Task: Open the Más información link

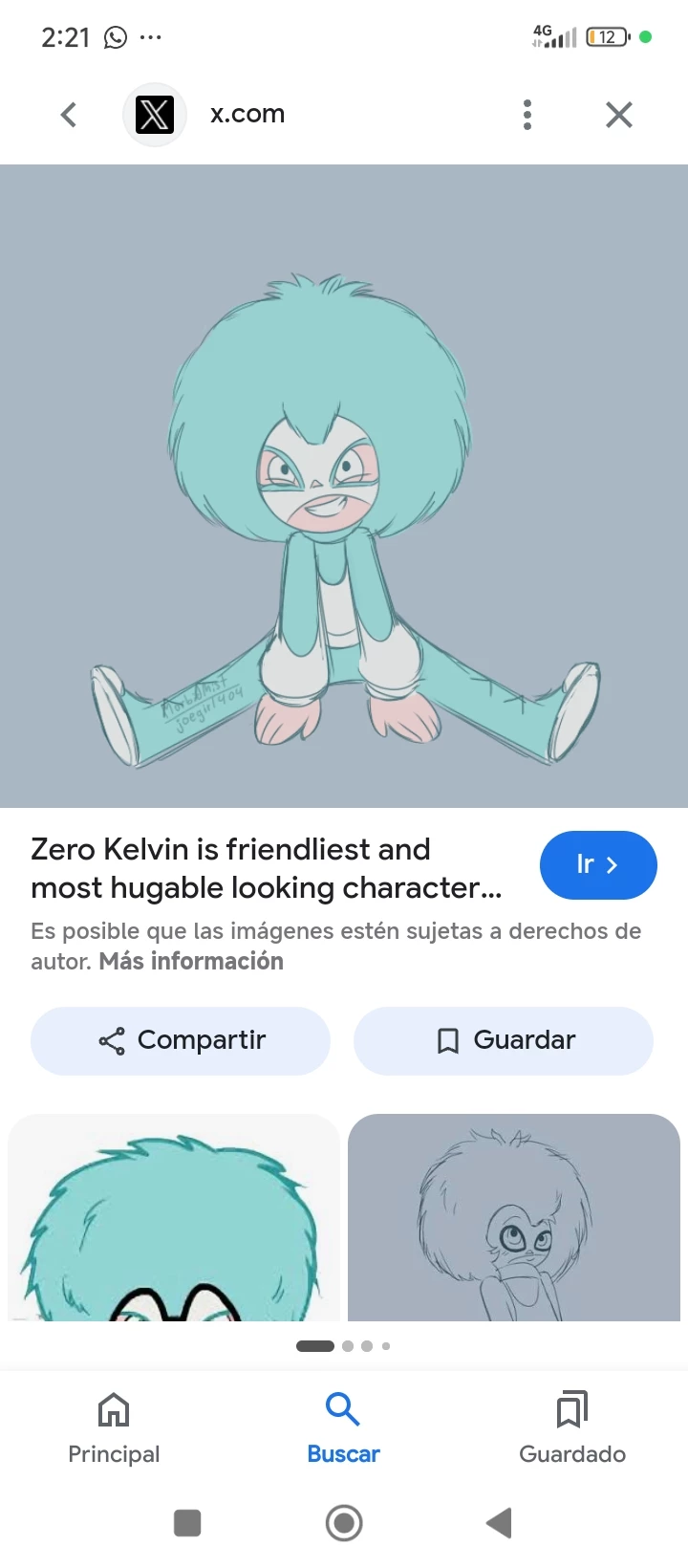Action: [x=191, y=961]
